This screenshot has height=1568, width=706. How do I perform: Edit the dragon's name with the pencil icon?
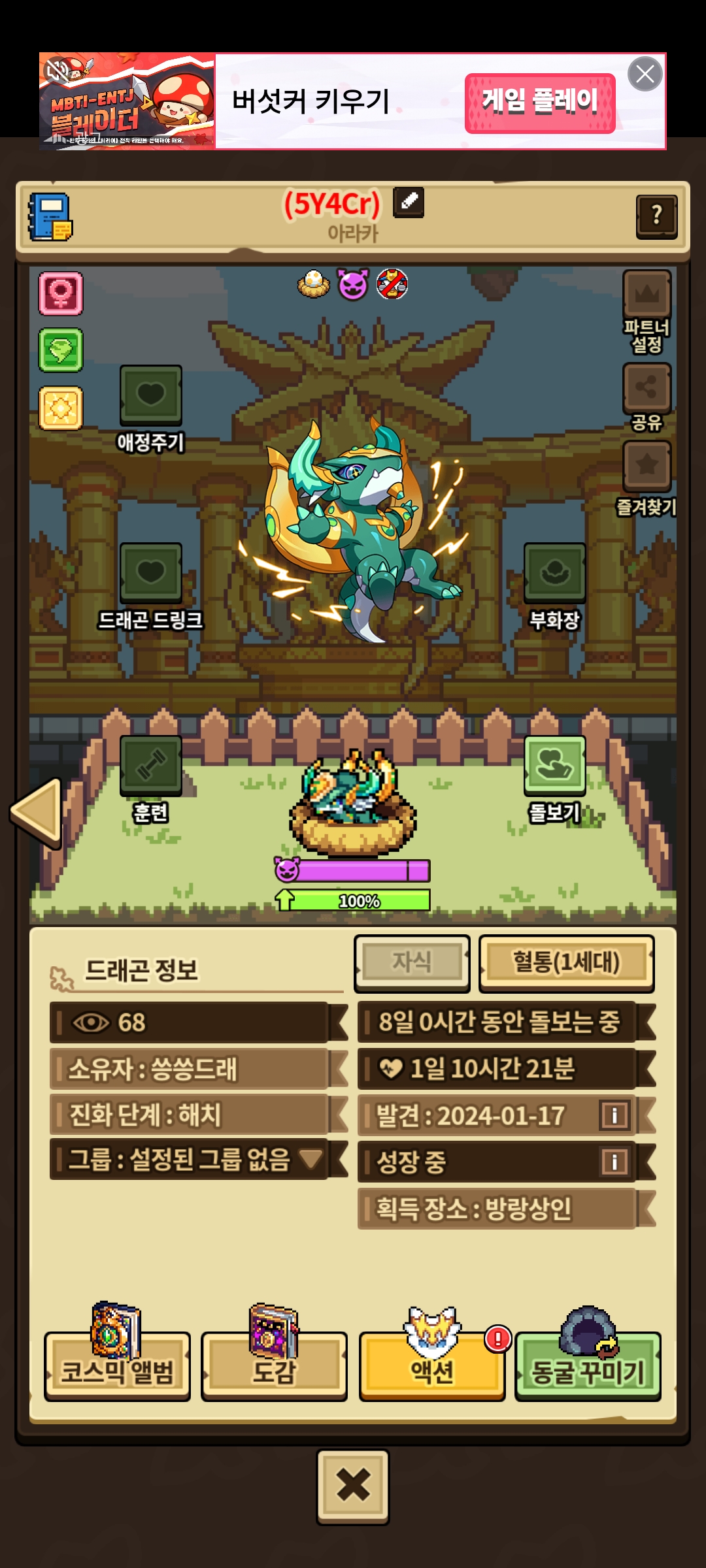409,202
